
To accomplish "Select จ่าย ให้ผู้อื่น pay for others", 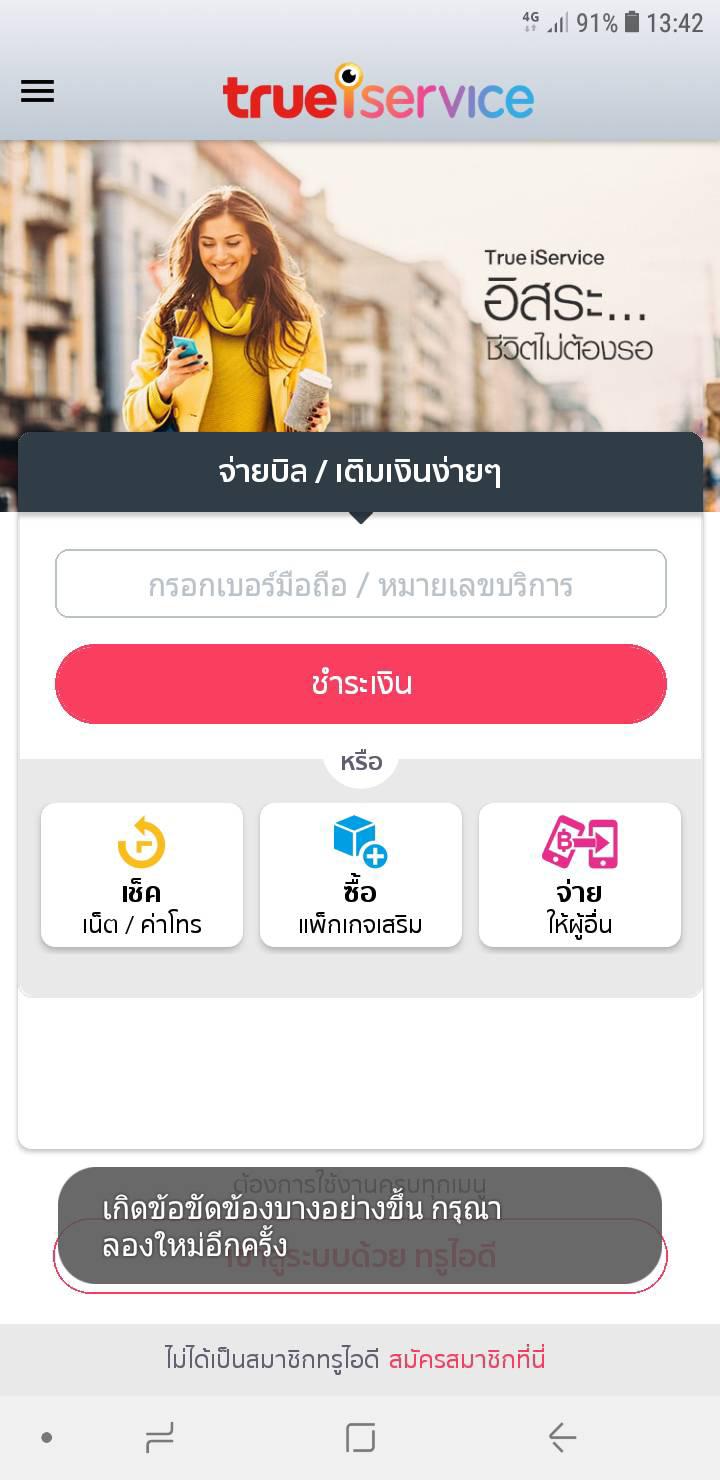I will coord(580,875).
